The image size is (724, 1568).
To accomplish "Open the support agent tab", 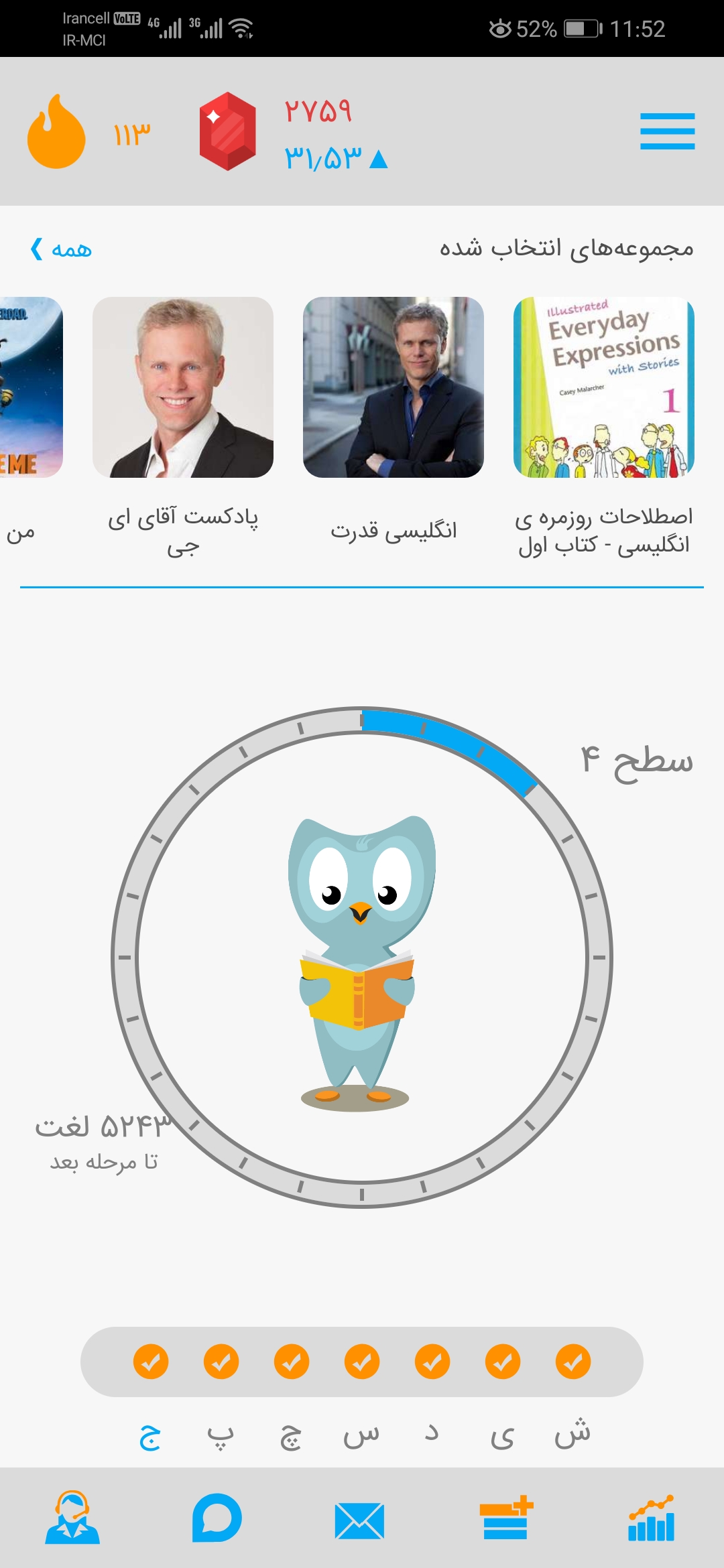I will click(72, 1518).
